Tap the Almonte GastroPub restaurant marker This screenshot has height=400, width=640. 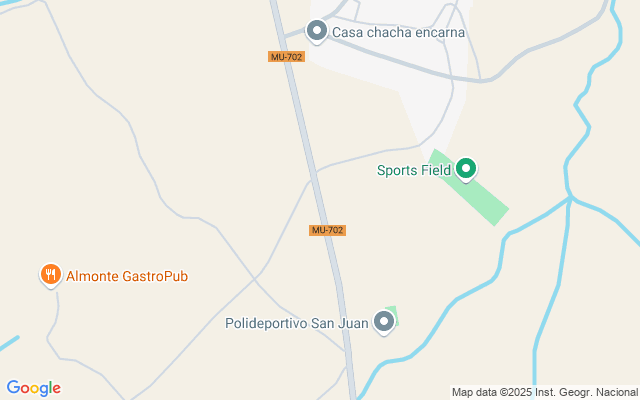[x=50, y=275]
